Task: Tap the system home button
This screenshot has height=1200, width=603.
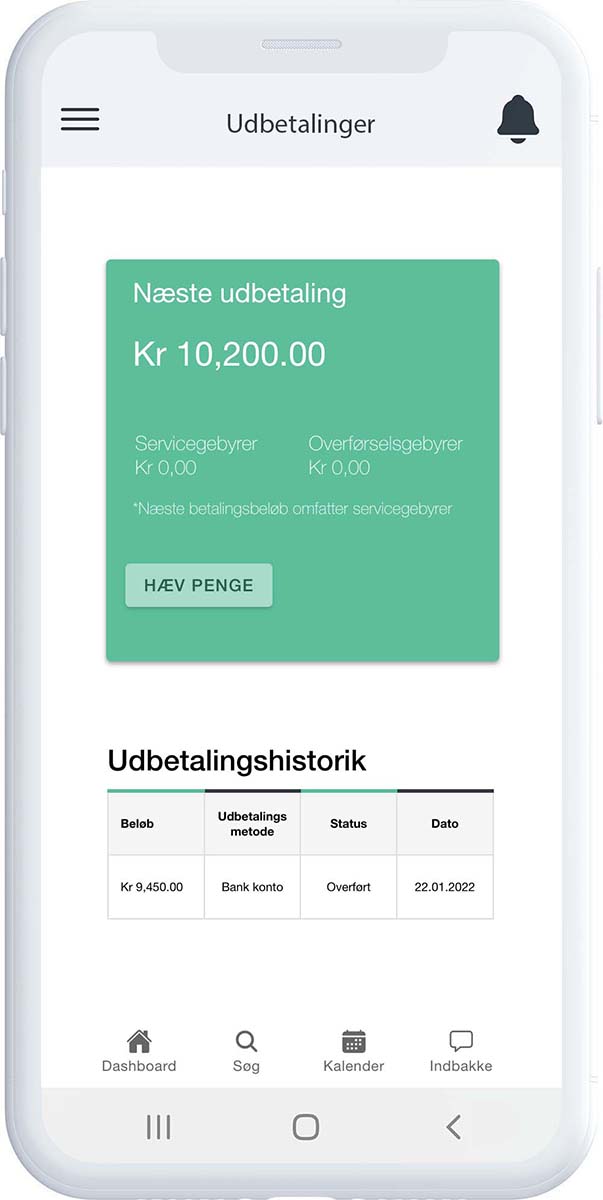Action: point(306,1127)
